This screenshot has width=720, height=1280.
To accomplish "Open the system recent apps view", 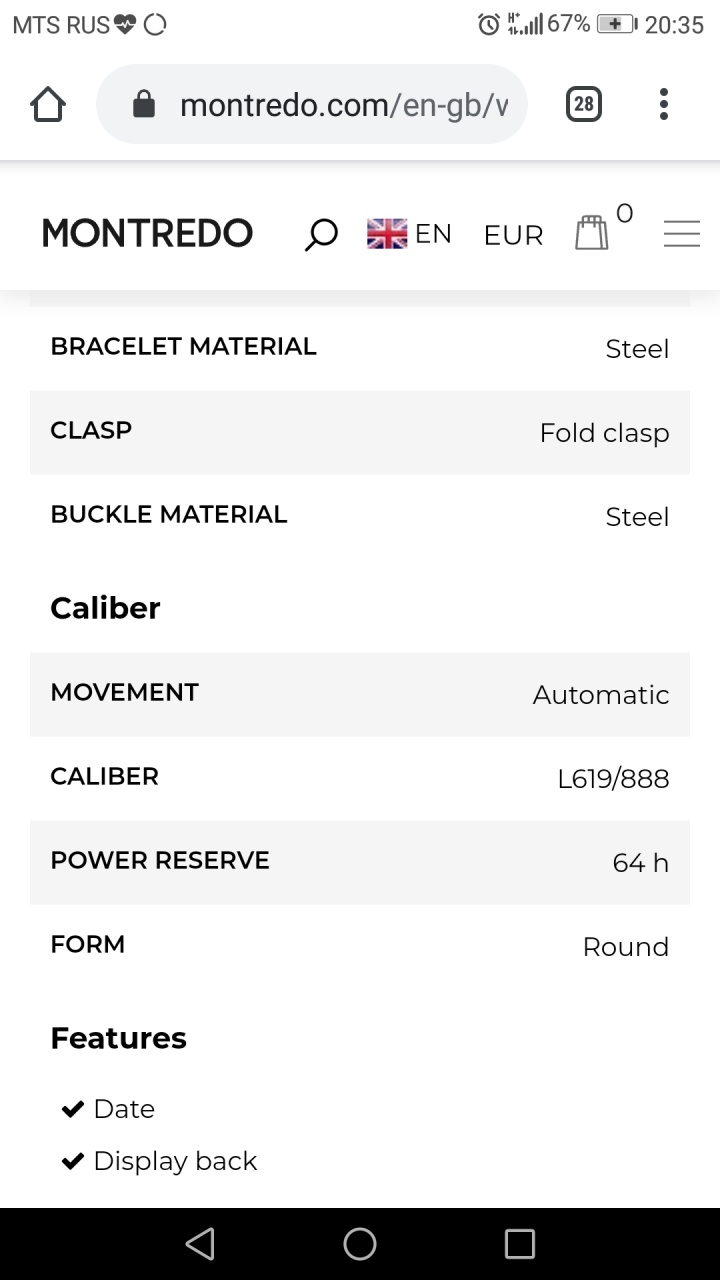I will pyautogui.click(x=520, y=1244).
